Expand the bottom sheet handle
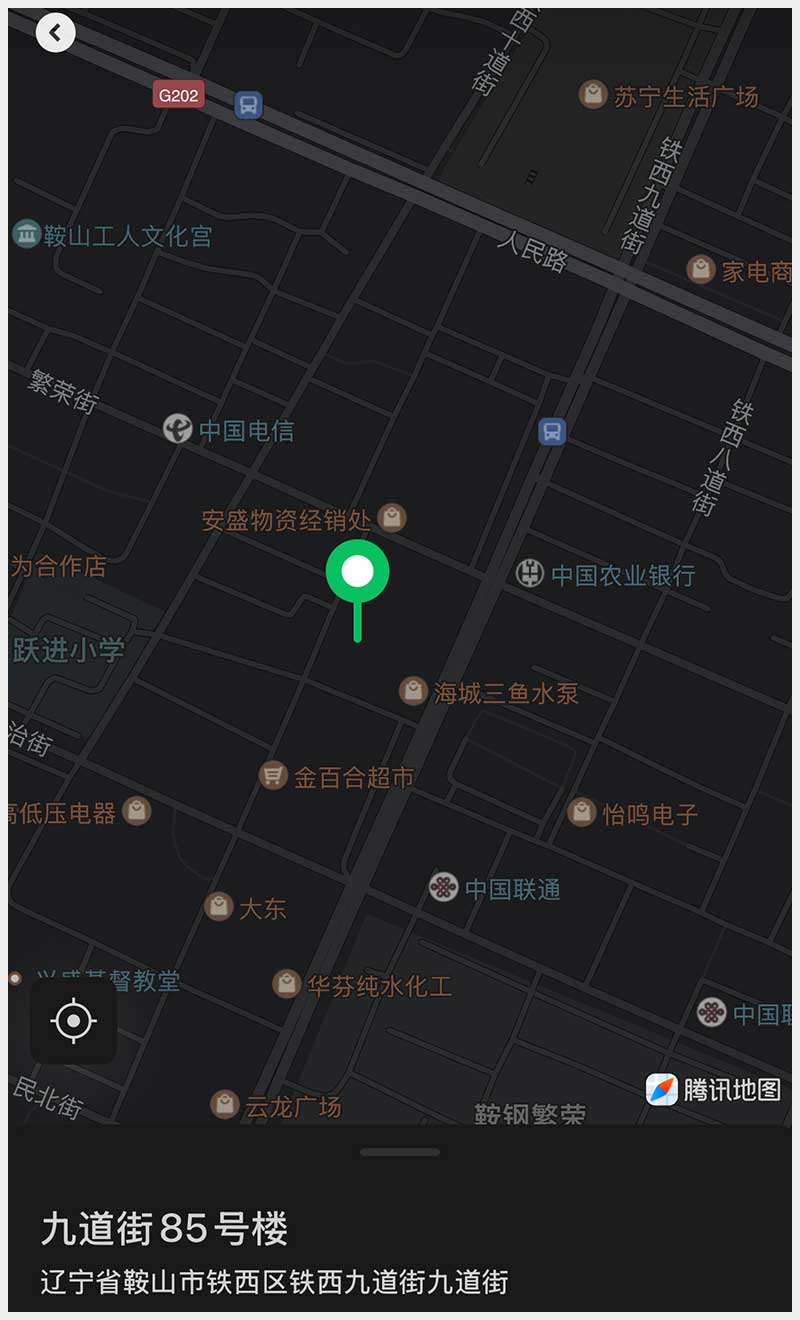Image resolution: width=800 pixels, height=1320 pixels. (400, 1152)
